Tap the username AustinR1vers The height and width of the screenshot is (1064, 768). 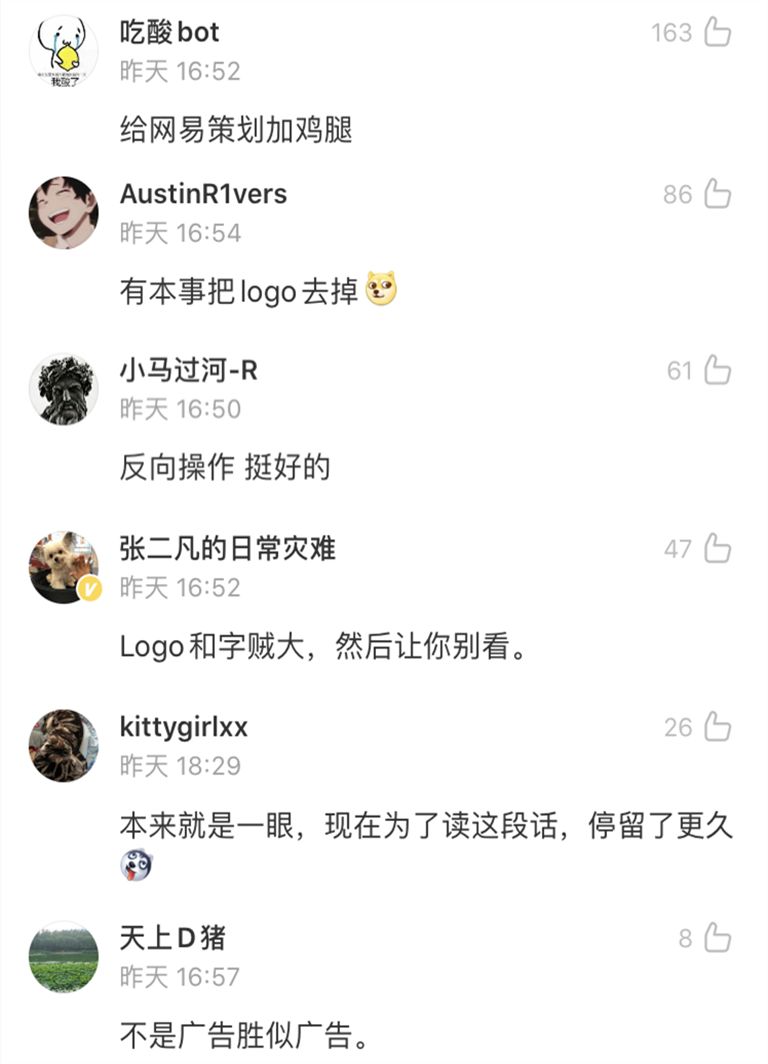coord(203,194)
